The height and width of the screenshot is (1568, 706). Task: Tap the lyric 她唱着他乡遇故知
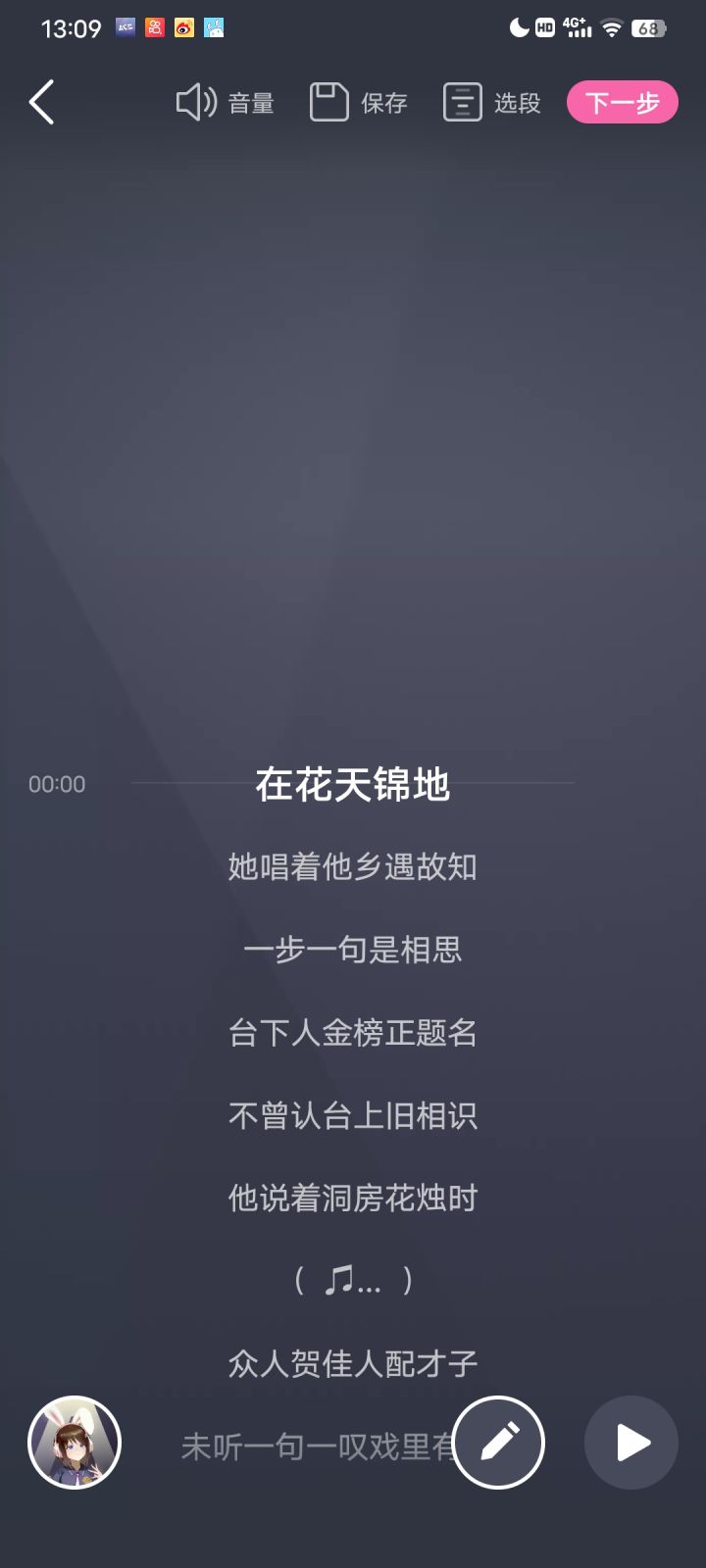click(351, 869)
